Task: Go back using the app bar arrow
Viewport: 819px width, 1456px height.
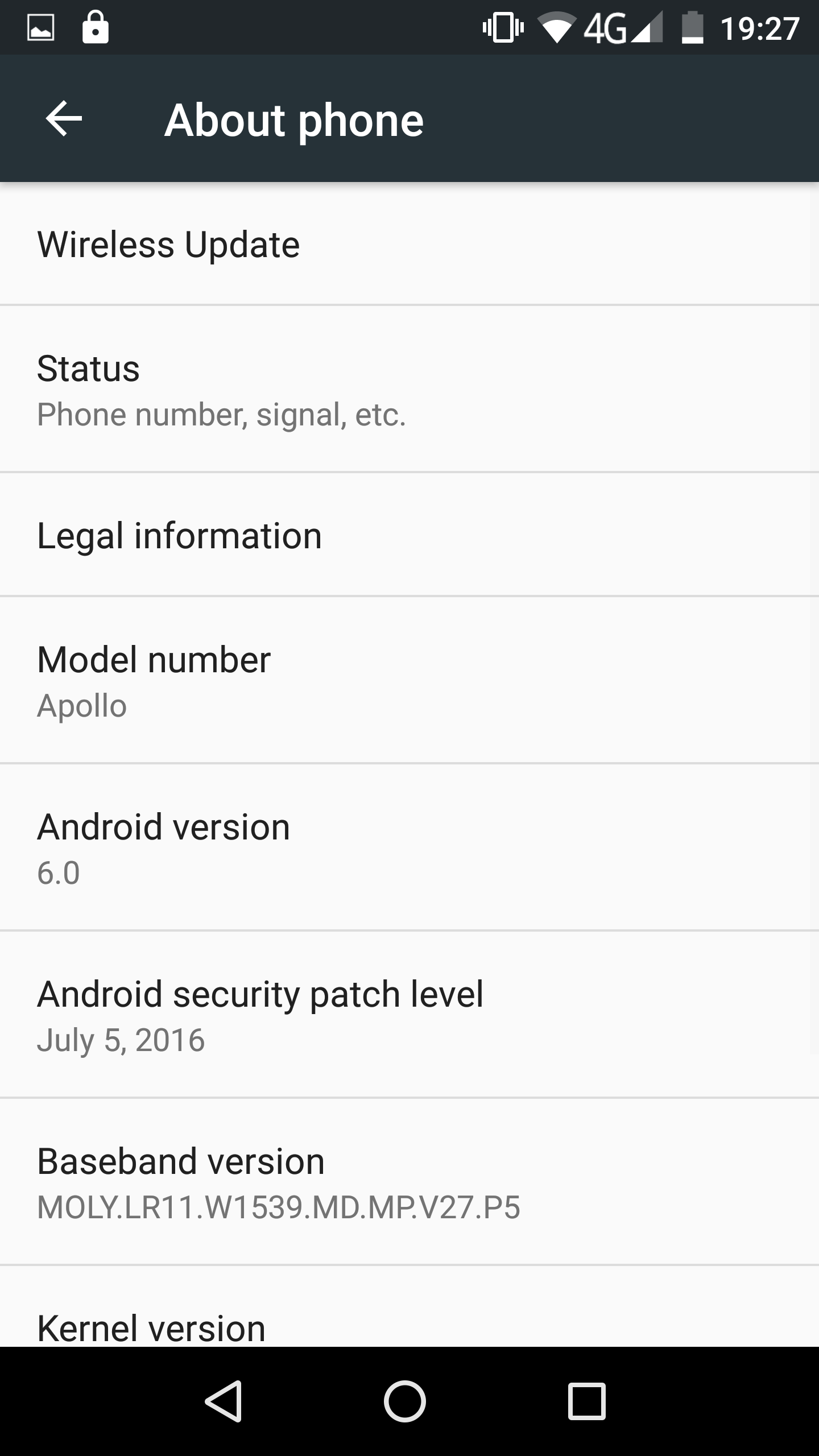Action: 64,119
